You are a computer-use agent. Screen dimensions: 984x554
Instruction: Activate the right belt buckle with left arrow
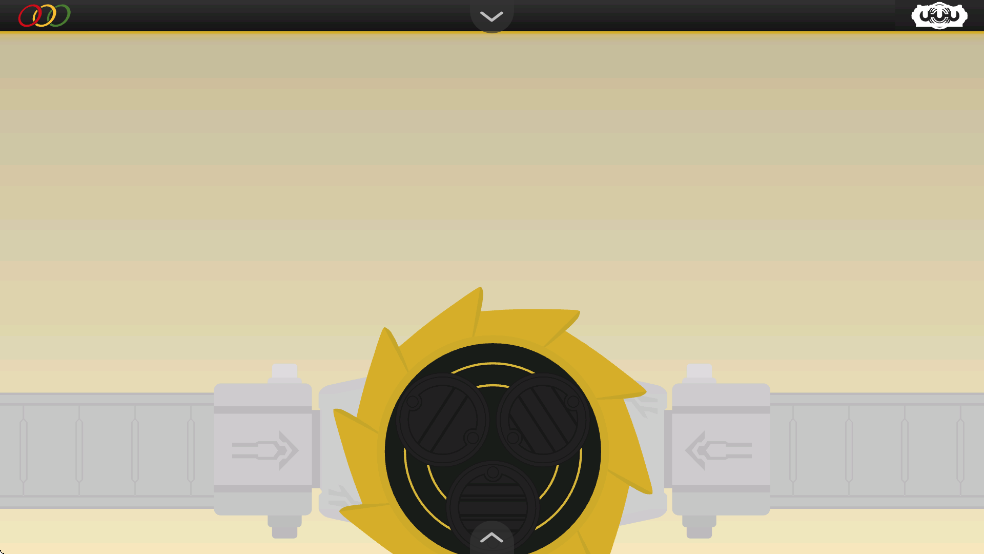(720, 449)
